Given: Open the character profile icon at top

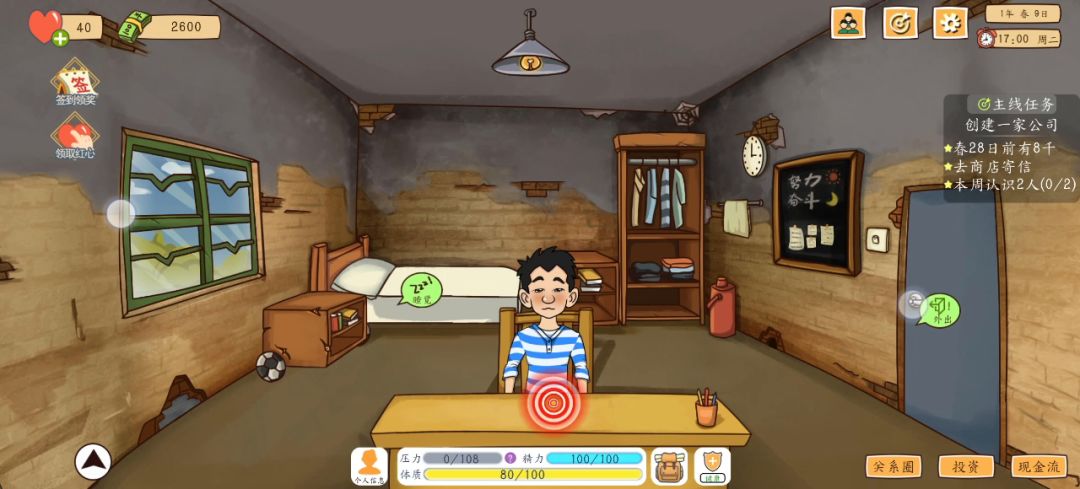Looking at the screenshot, I should (848, 23).
